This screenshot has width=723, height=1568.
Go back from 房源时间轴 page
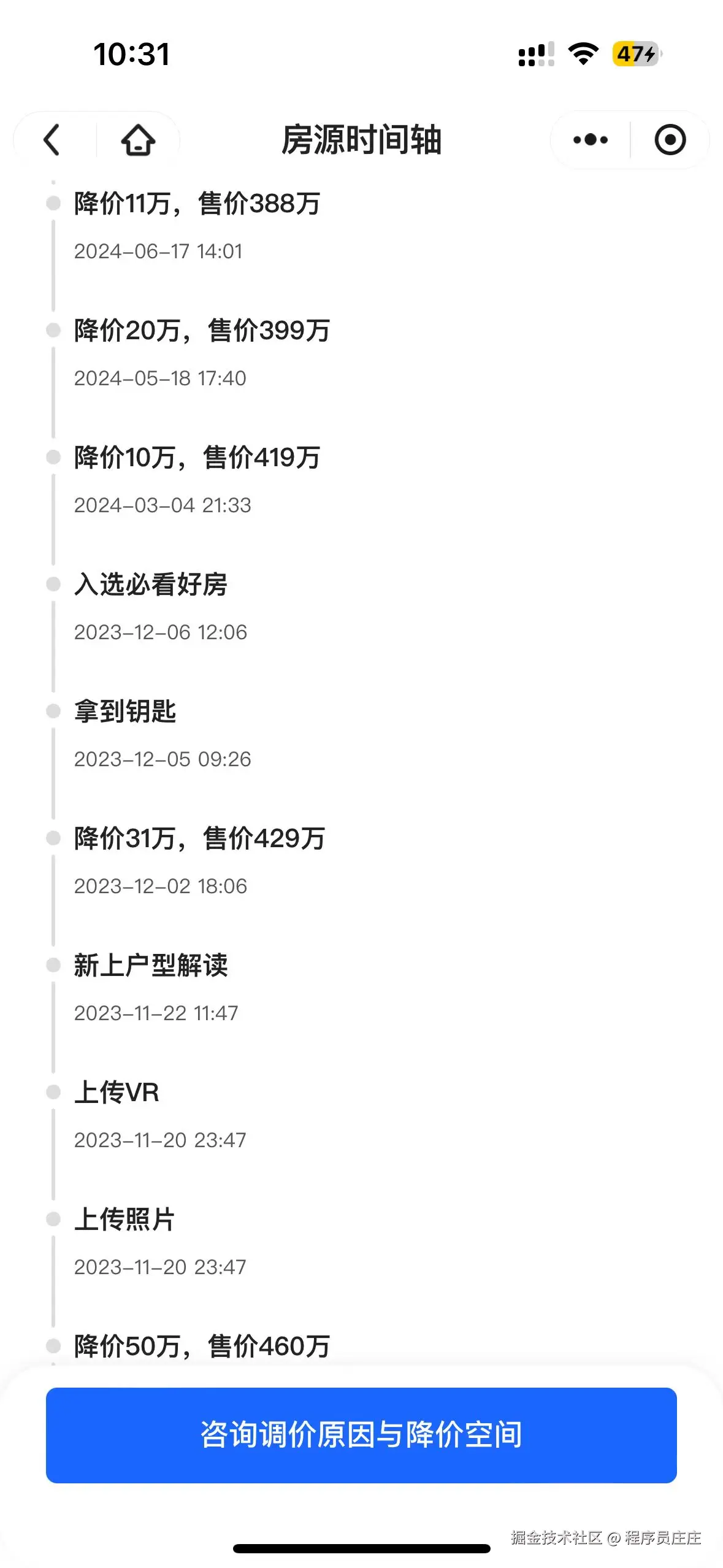[x=53, y=140]
